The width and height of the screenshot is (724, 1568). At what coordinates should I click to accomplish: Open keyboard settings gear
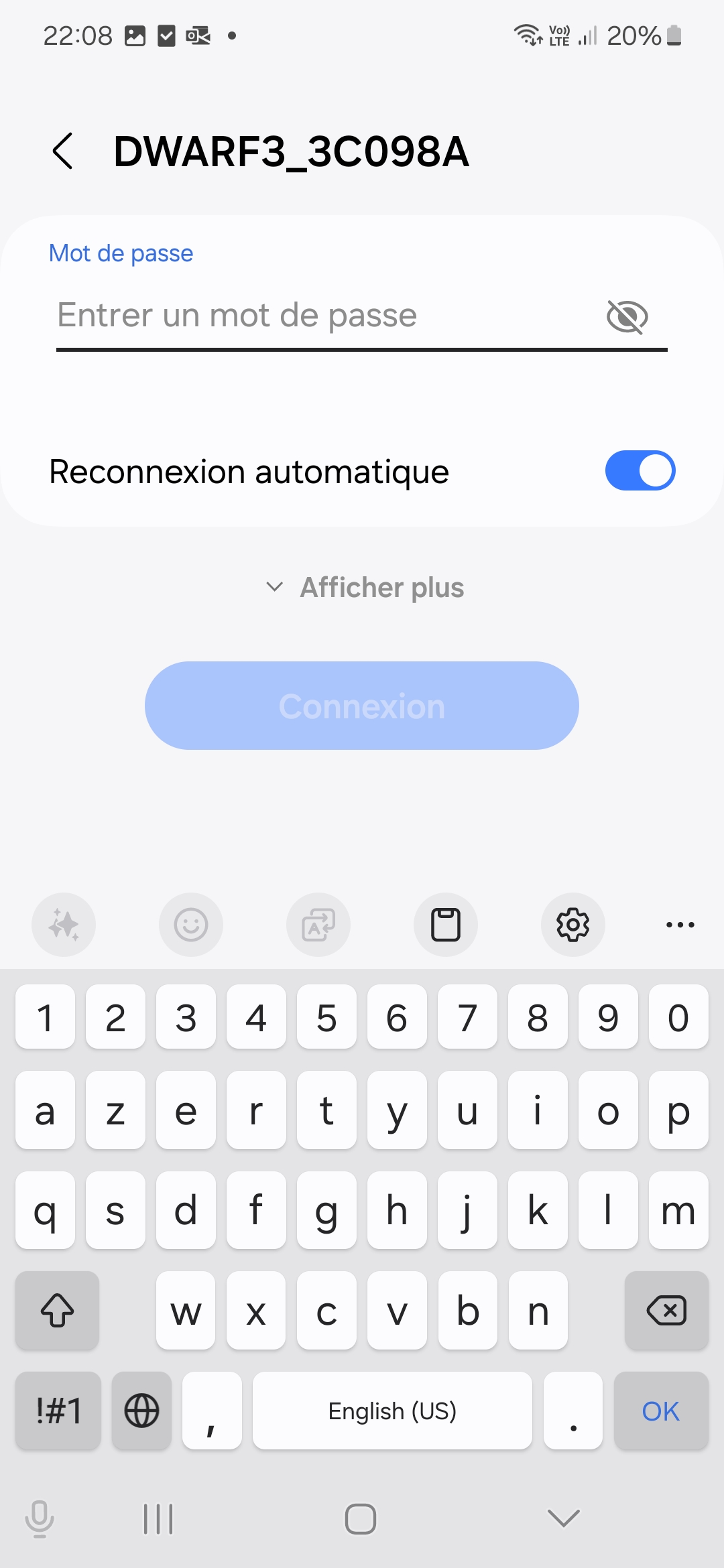coord(573,925)
